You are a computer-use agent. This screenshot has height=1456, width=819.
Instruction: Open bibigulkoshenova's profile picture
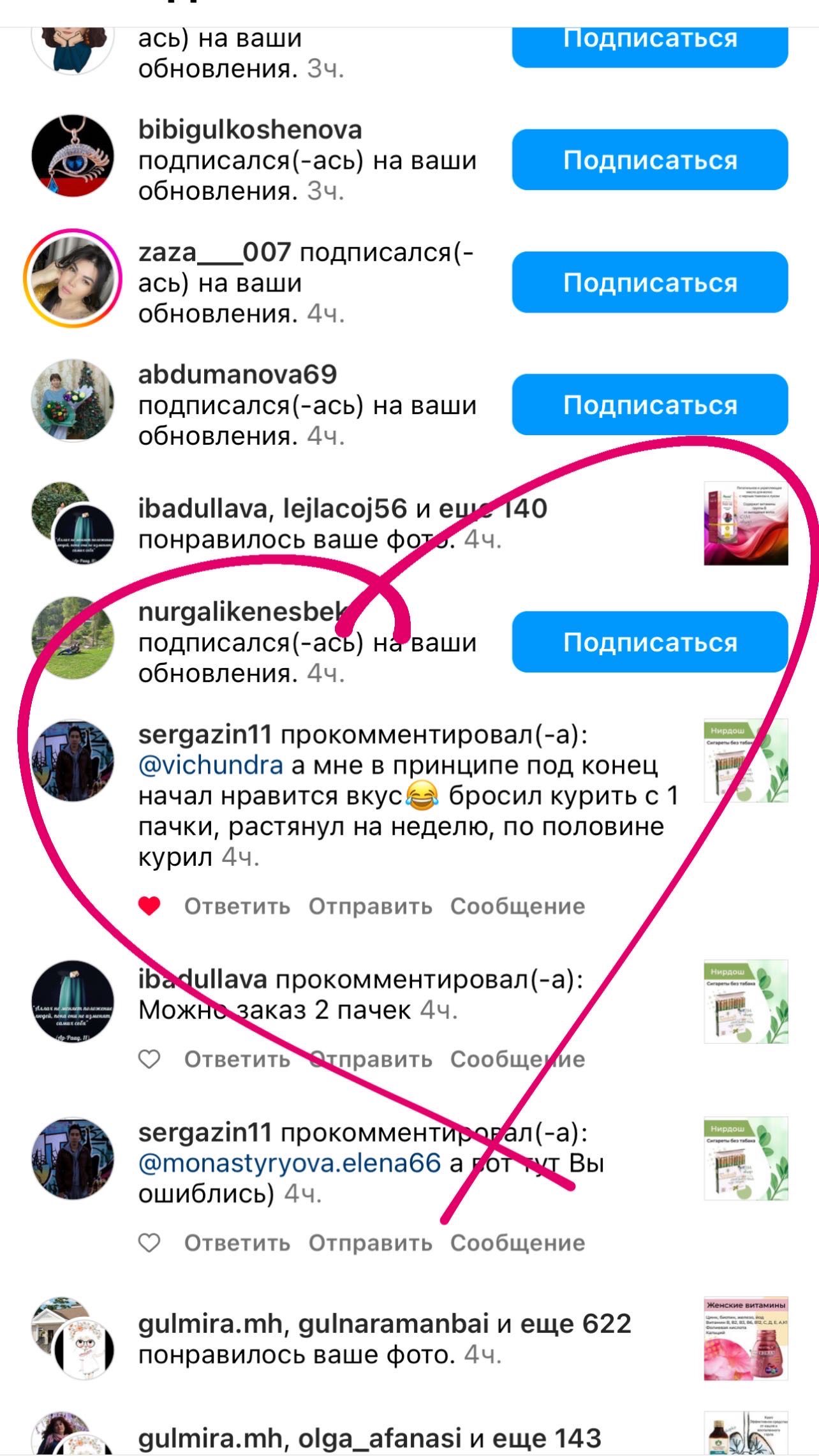tap(72, 156)
